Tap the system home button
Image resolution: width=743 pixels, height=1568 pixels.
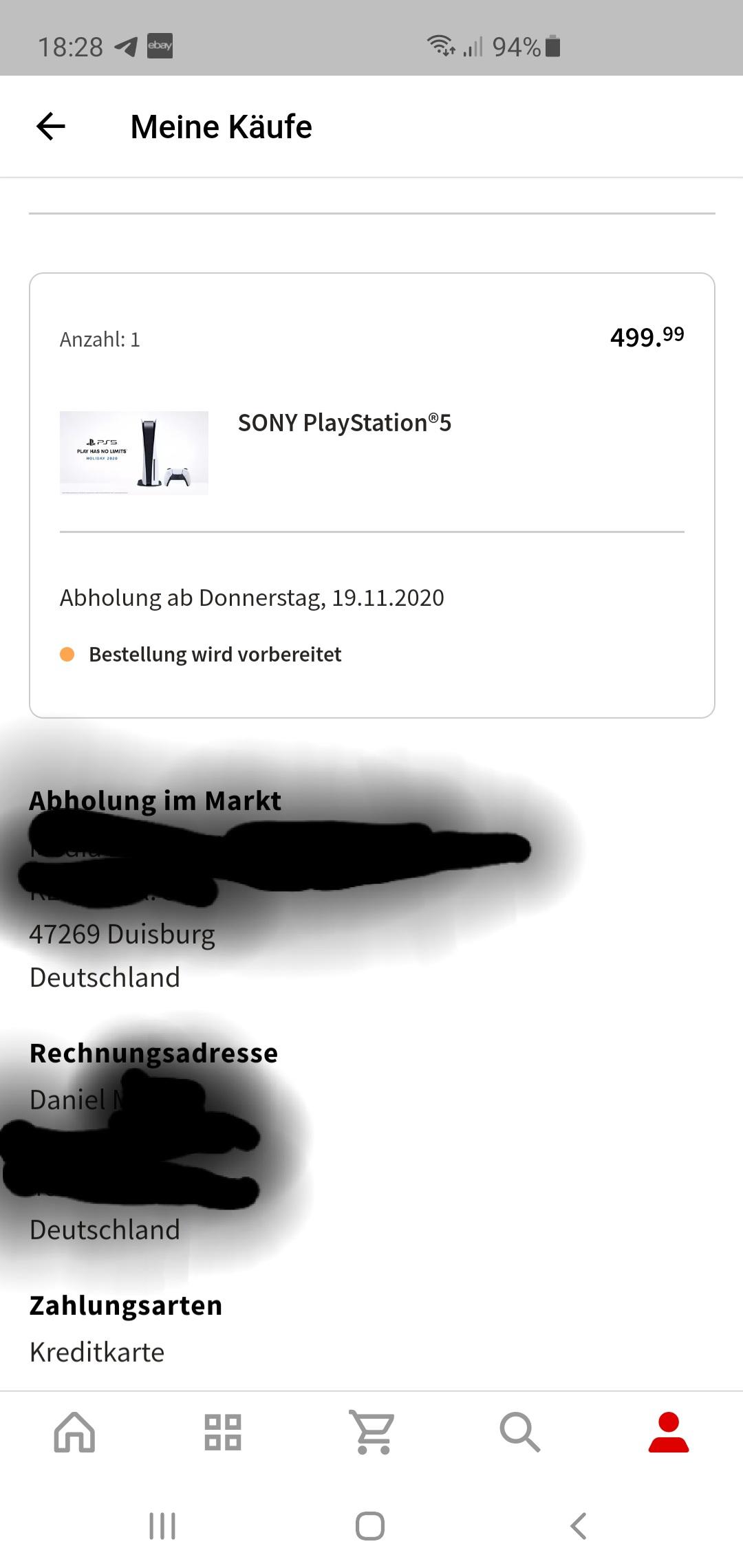pyautogui.click(x=370, y=1526)
